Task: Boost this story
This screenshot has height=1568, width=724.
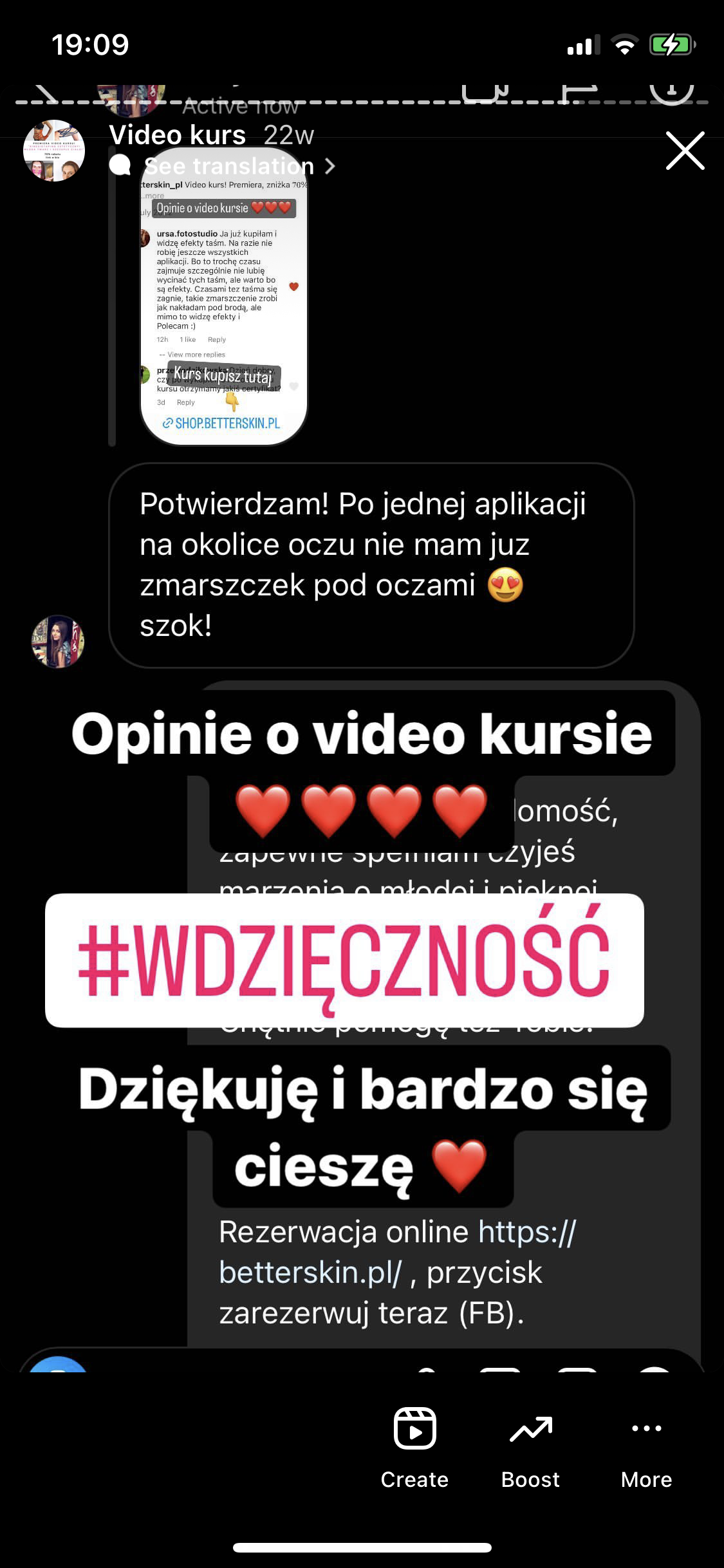Action: [530, 1448]
